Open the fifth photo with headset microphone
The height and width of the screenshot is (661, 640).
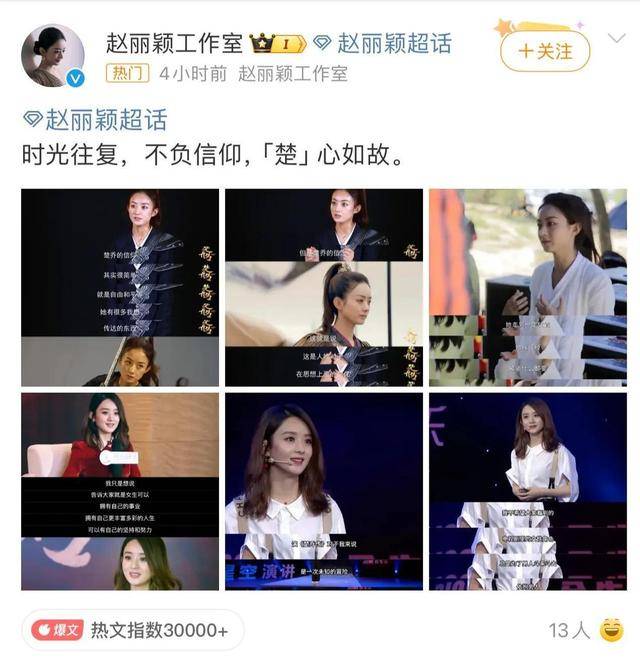tap(324, 492)
